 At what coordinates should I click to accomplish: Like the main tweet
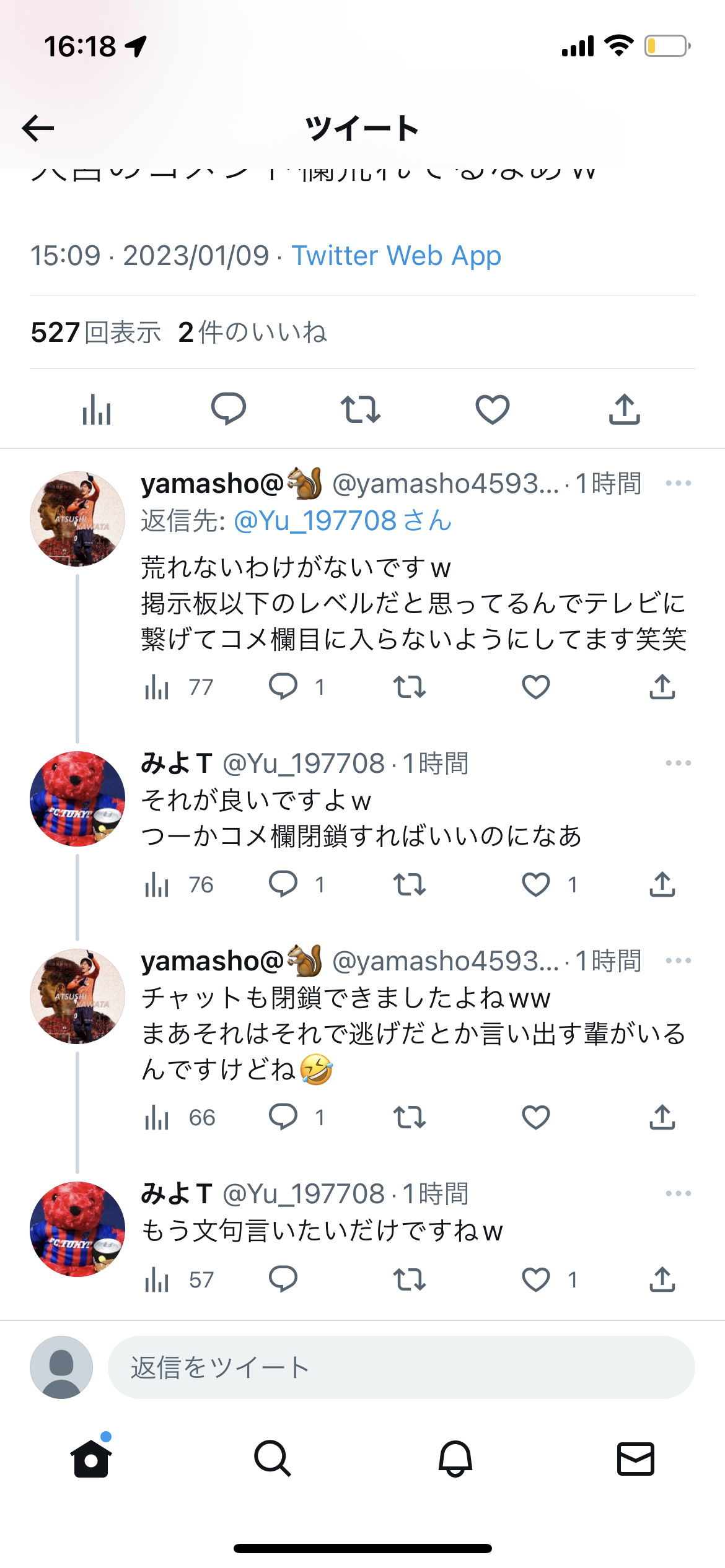click(x=492, y=409)
